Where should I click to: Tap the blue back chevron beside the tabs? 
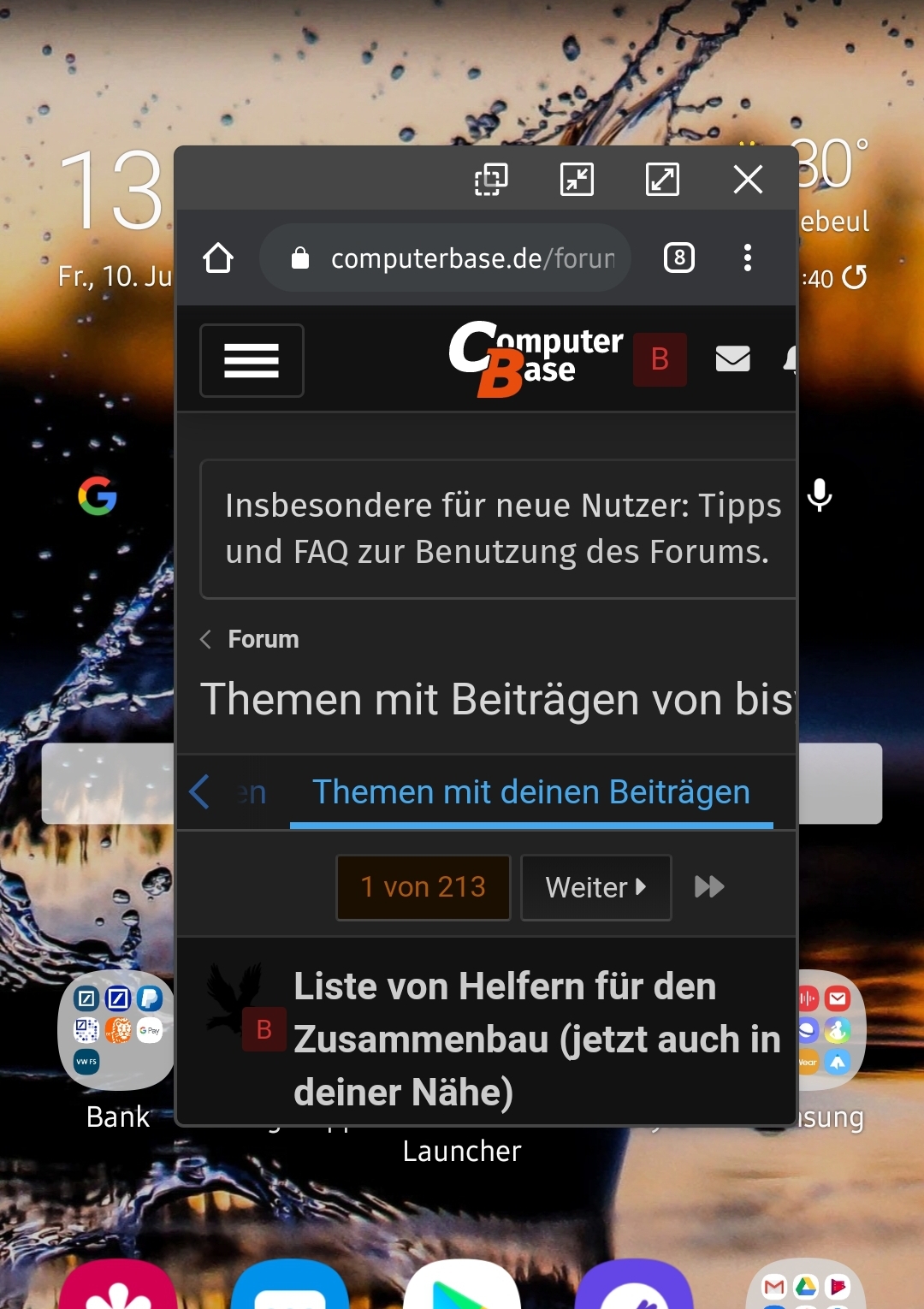(x=199, y=792)
